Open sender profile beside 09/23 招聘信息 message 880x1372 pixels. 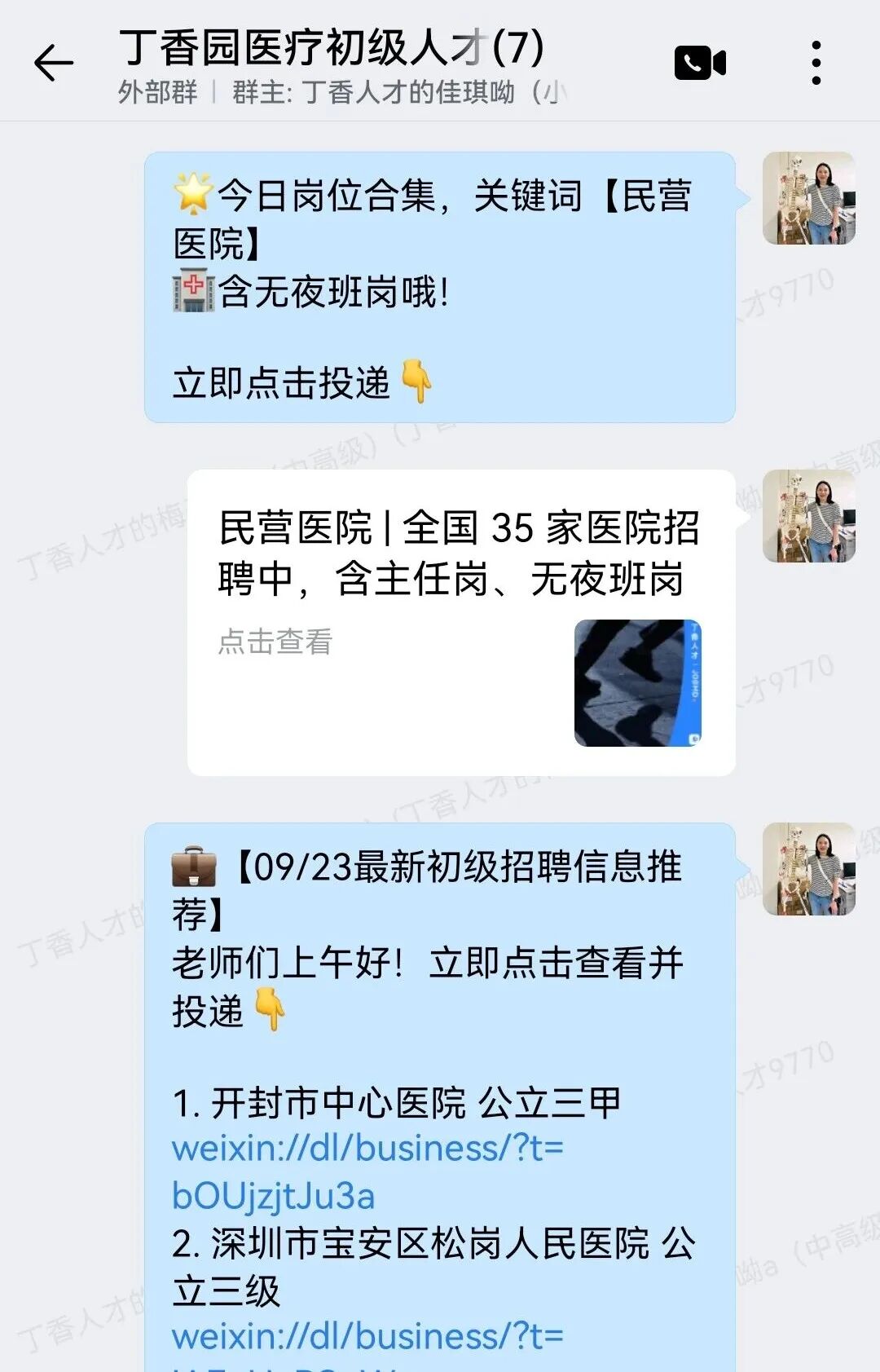[x=808, y=869]
